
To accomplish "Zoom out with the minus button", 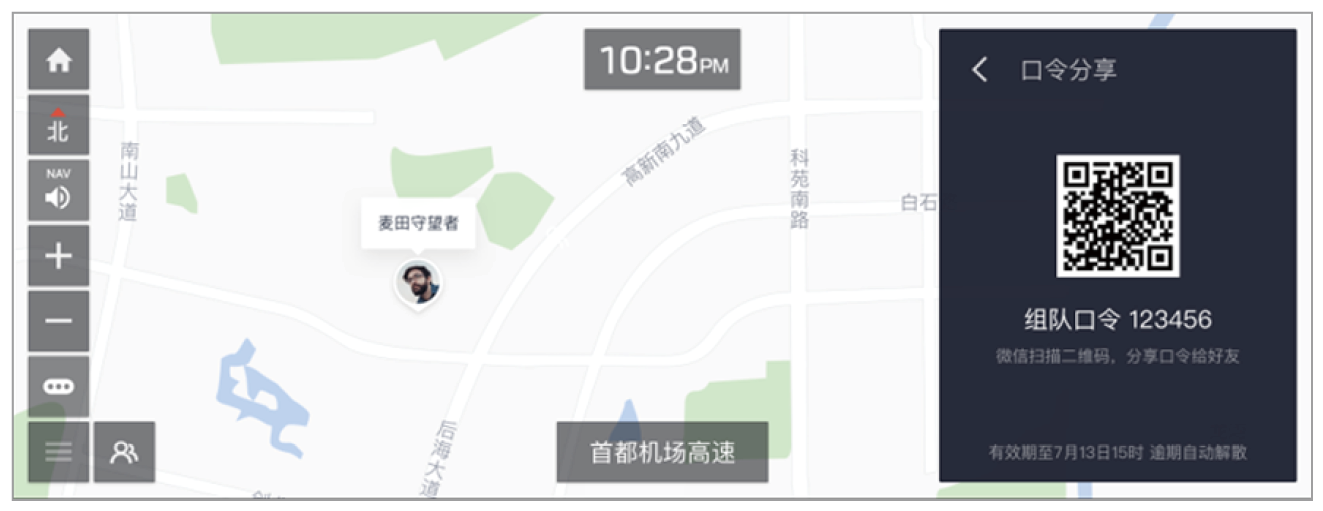I will point(59,321).
